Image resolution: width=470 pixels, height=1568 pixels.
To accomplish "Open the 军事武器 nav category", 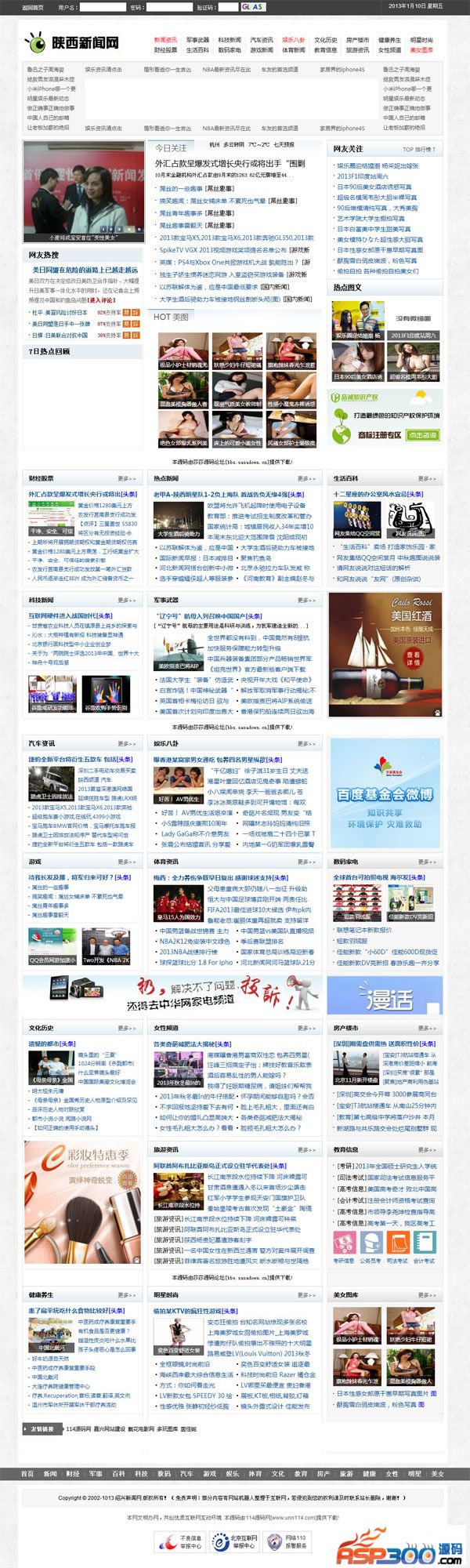I will (x=197, y=40).
